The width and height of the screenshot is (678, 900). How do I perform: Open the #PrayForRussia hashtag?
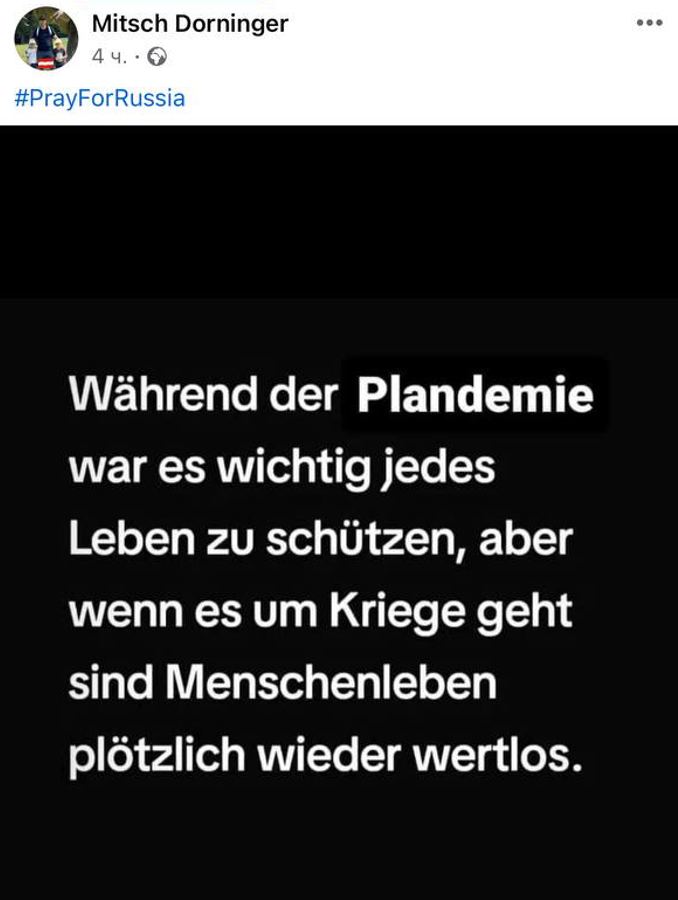100,98
